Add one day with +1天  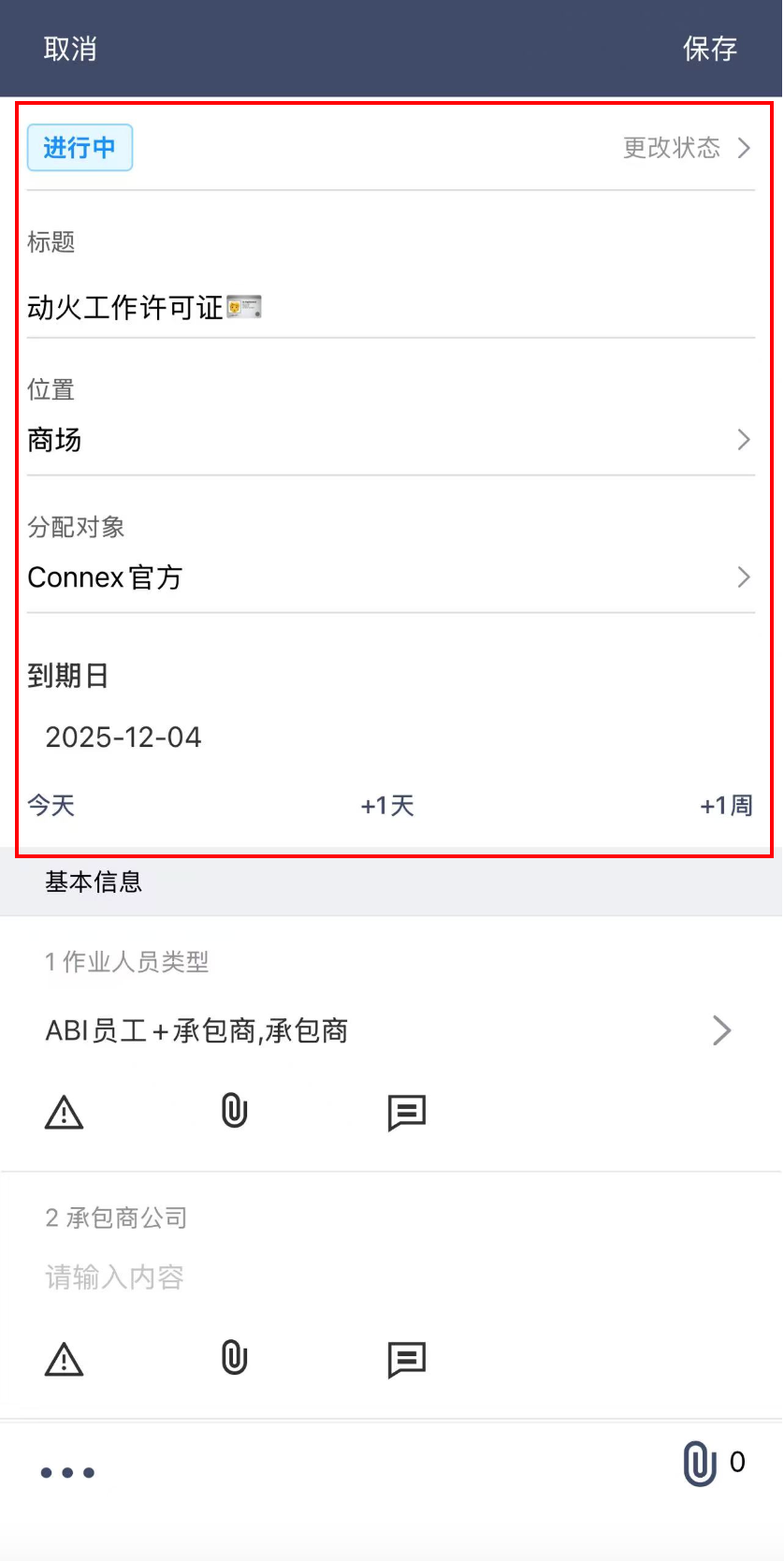387,806
